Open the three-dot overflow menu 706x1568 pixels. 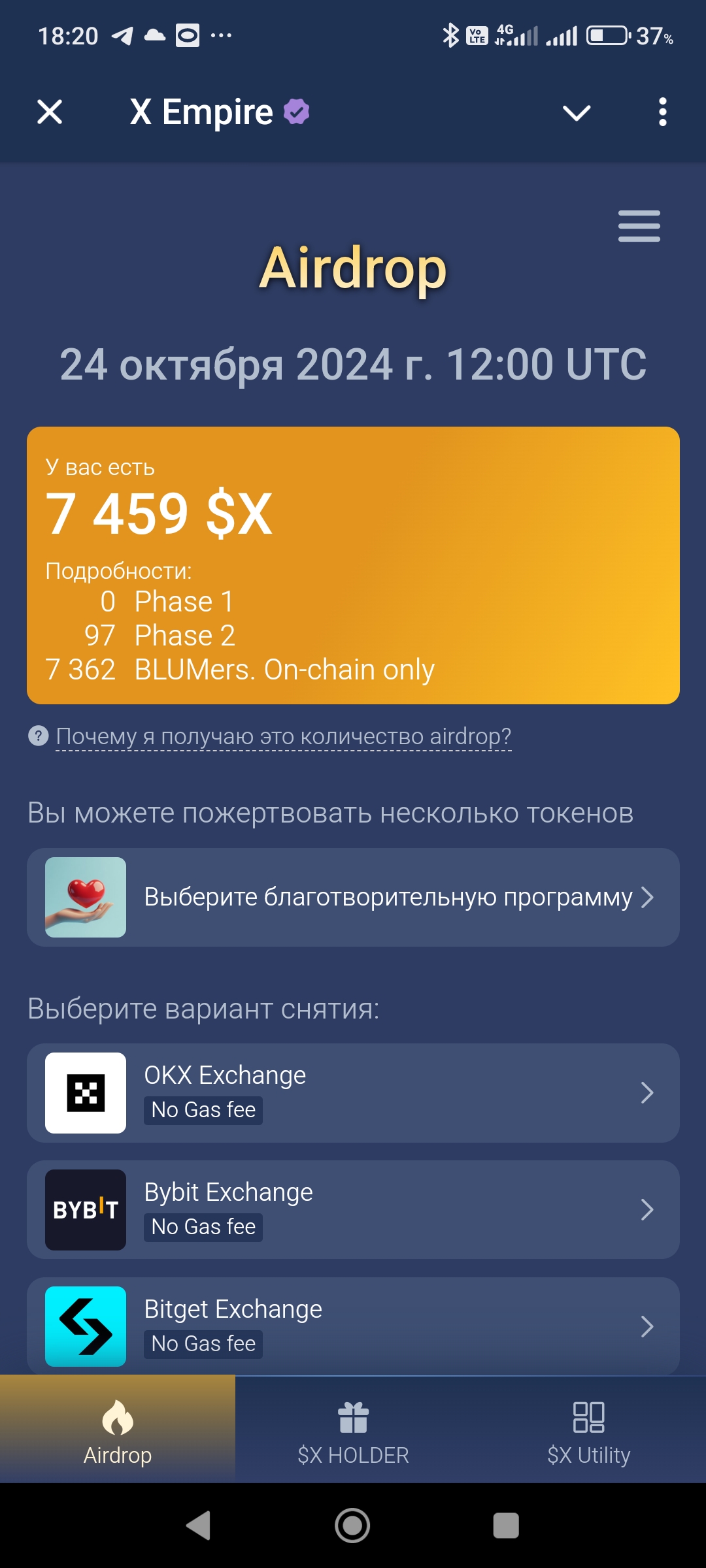[x=663, y=112]
